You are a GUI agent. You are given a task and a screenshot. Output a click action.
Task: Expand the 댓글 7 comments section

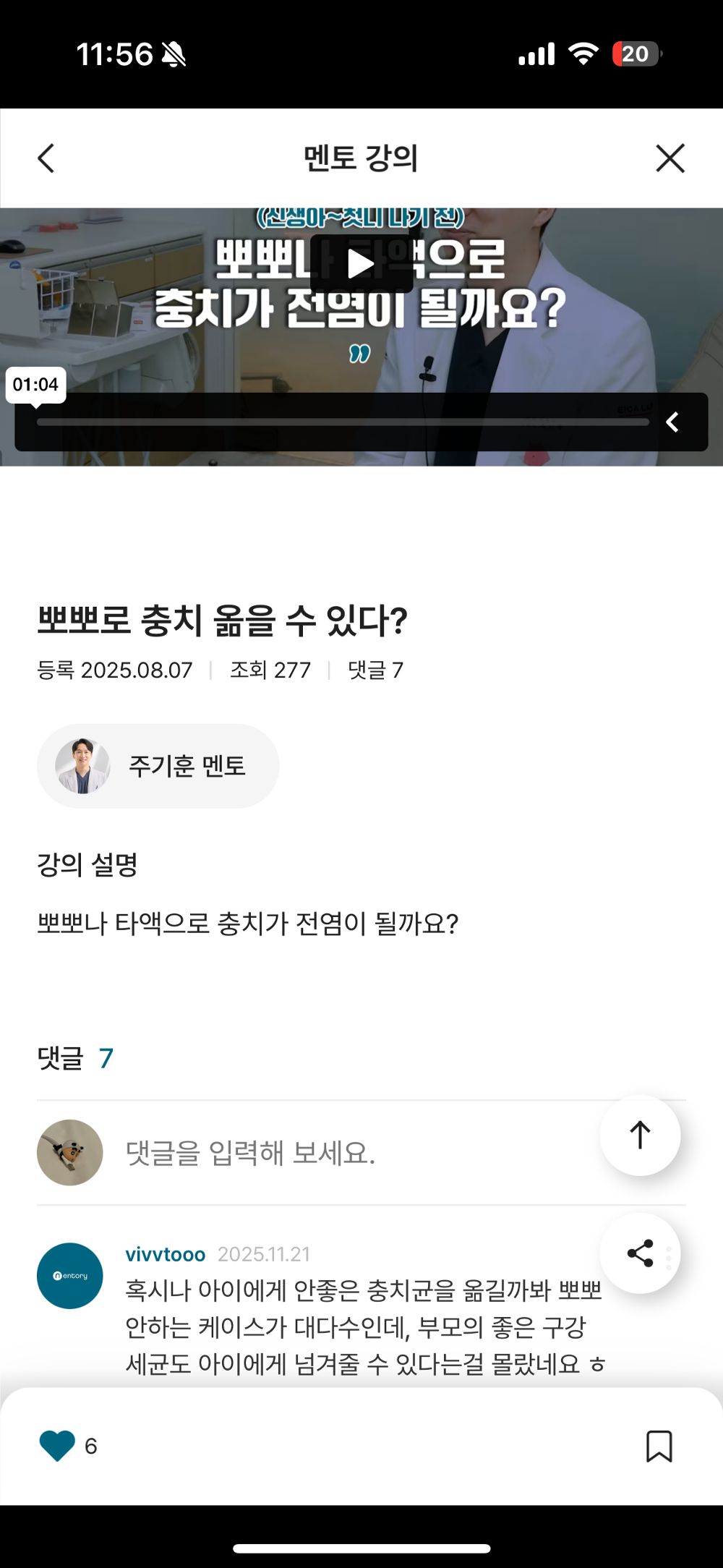[x=74, y=1057]
